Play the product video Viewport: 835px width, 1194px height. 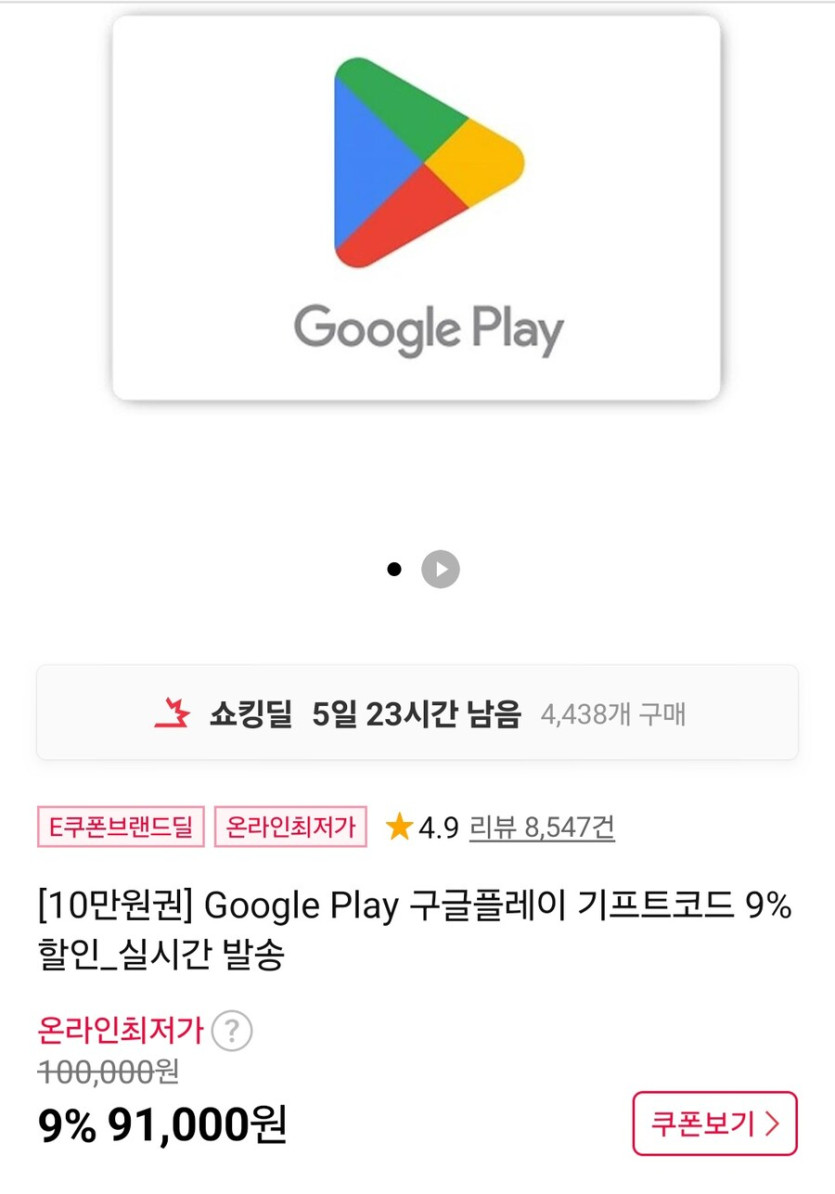(x=438, y=568)
